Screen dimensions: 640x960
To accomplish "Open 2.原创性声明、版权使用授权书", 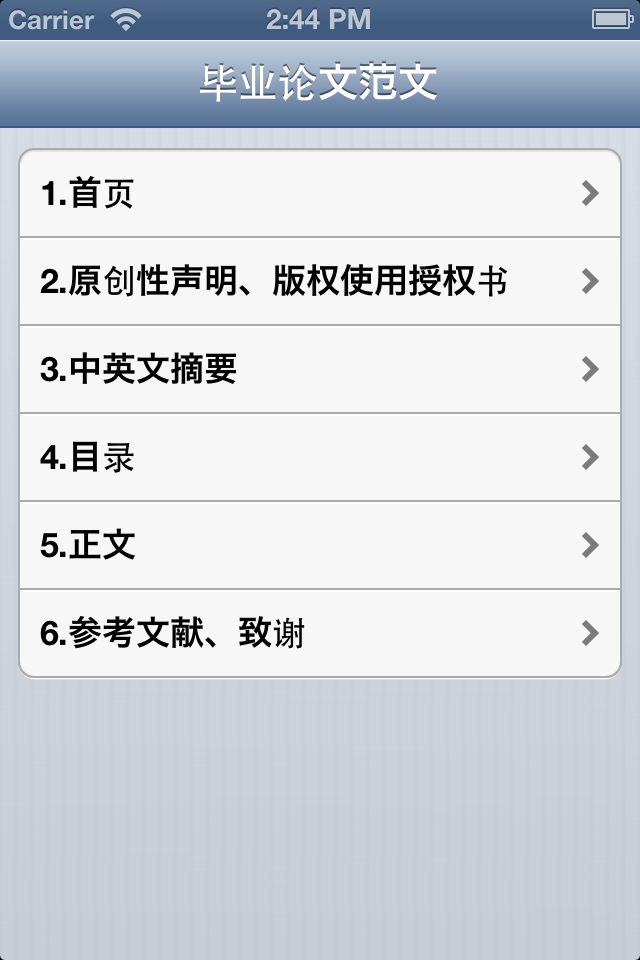I will (x=320, y=281).
